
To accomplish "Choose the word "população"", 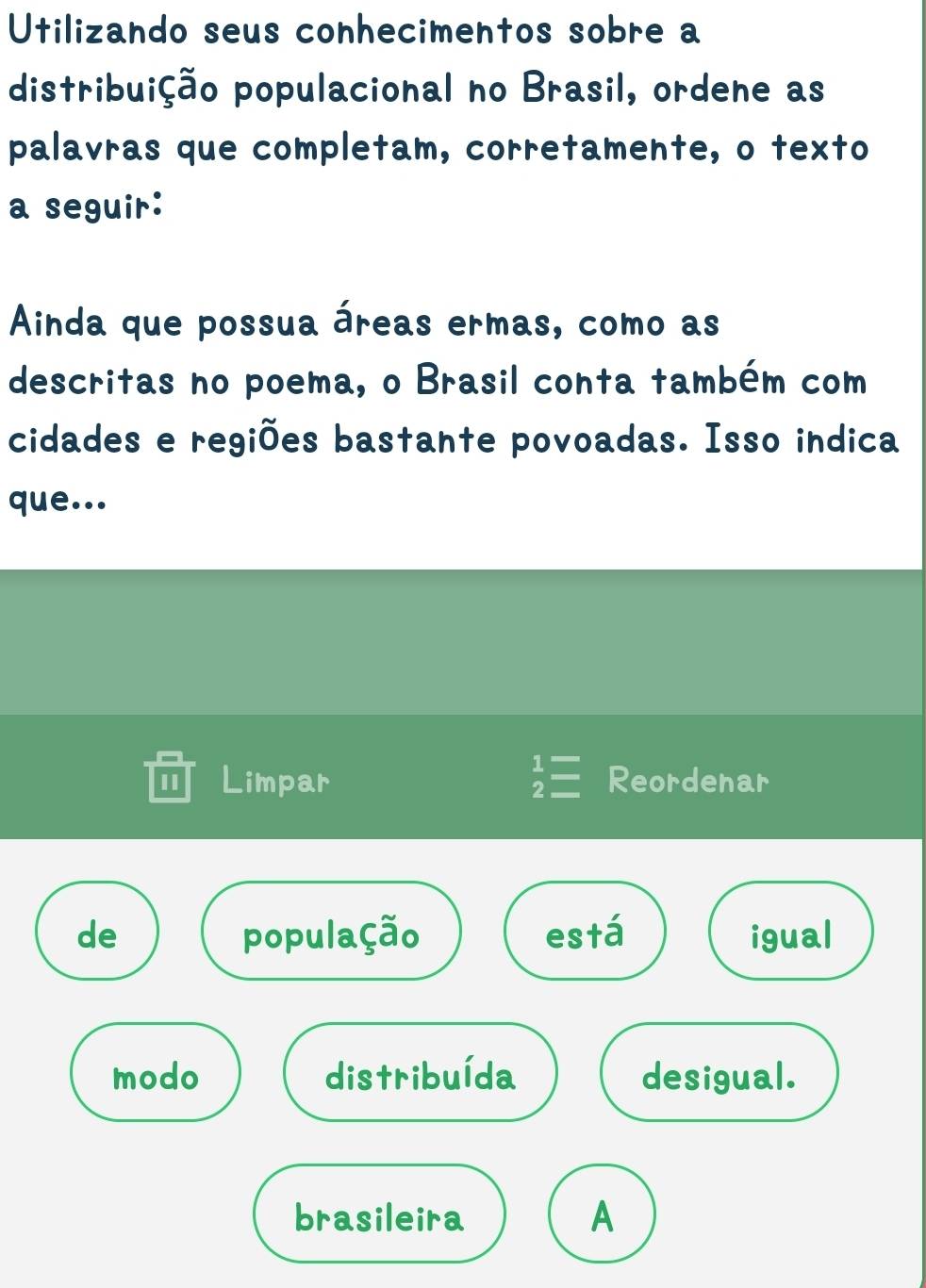I will coord(331,932).
